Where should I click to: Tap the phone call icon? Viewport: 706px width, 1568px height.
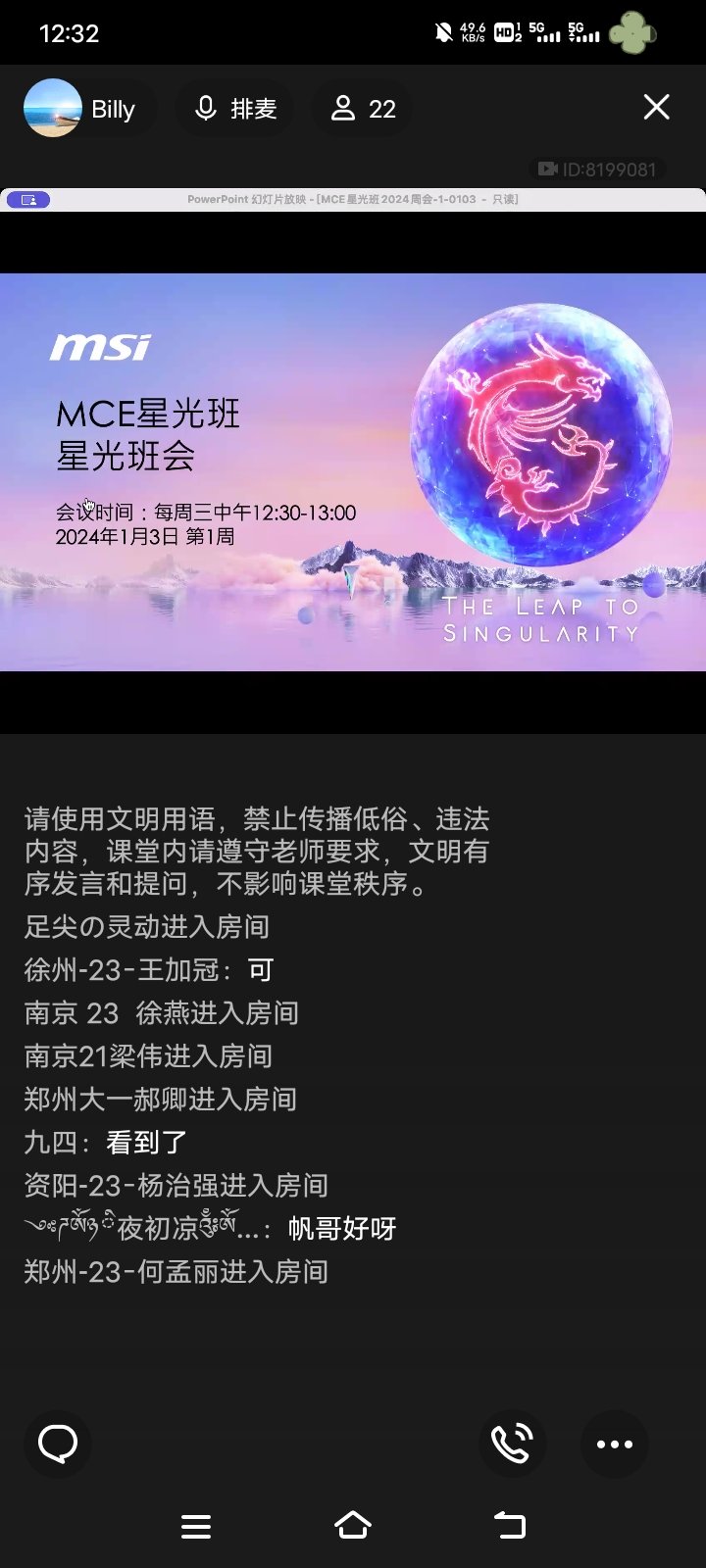click(x=512, y=1444)
